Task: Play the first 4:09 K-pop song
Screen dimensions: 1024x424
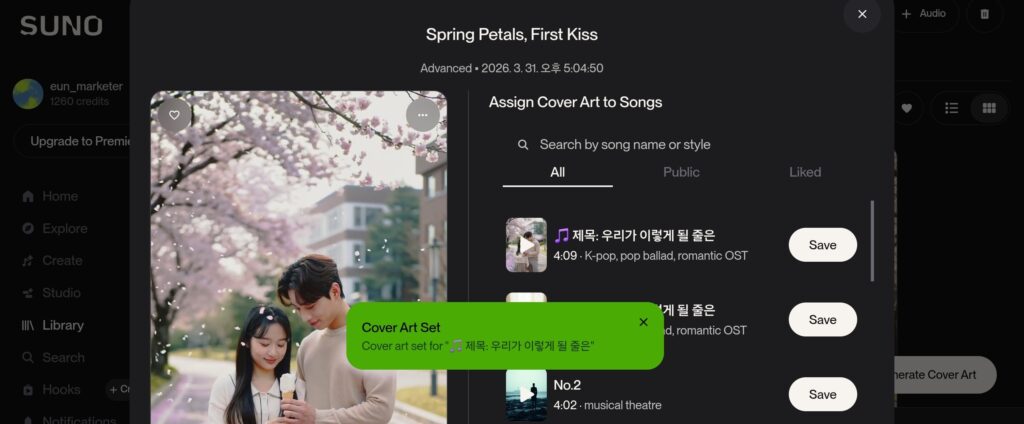Action: point(526,245)
